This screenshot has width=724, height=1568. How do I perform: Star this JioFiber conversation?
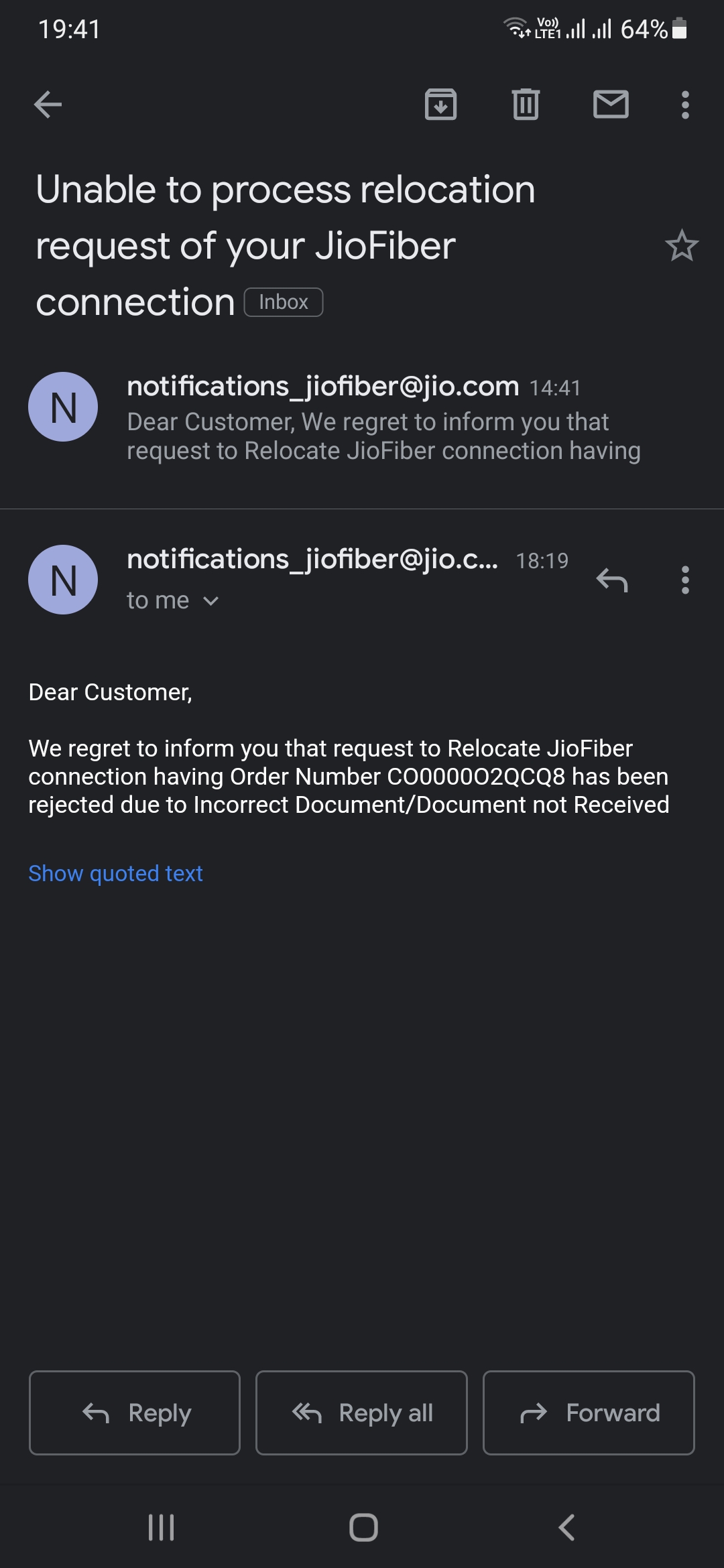(x=682, y=245)
